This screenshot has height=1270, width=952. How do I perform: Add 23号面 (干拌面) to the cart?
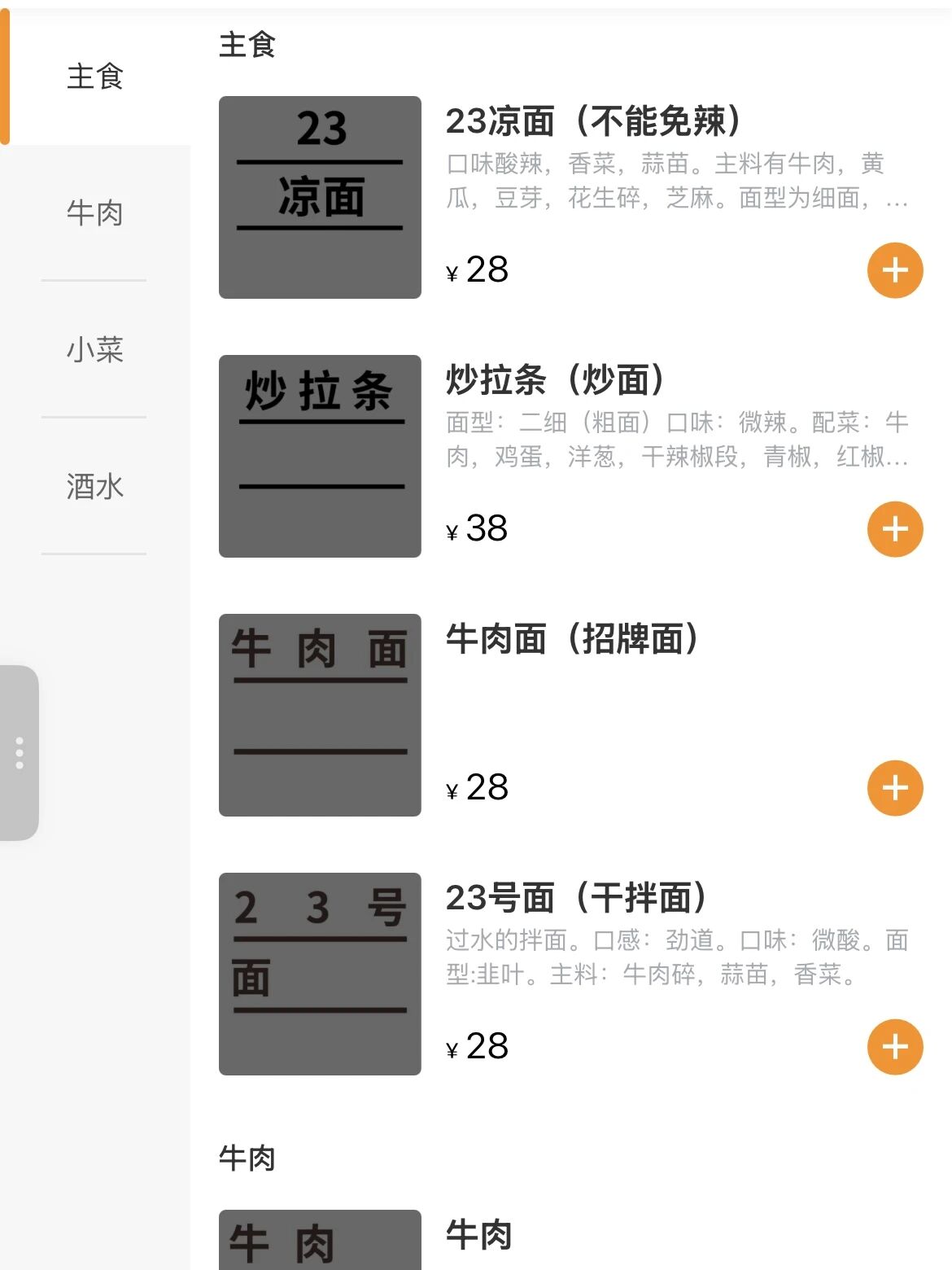[x=895, y=1047]
